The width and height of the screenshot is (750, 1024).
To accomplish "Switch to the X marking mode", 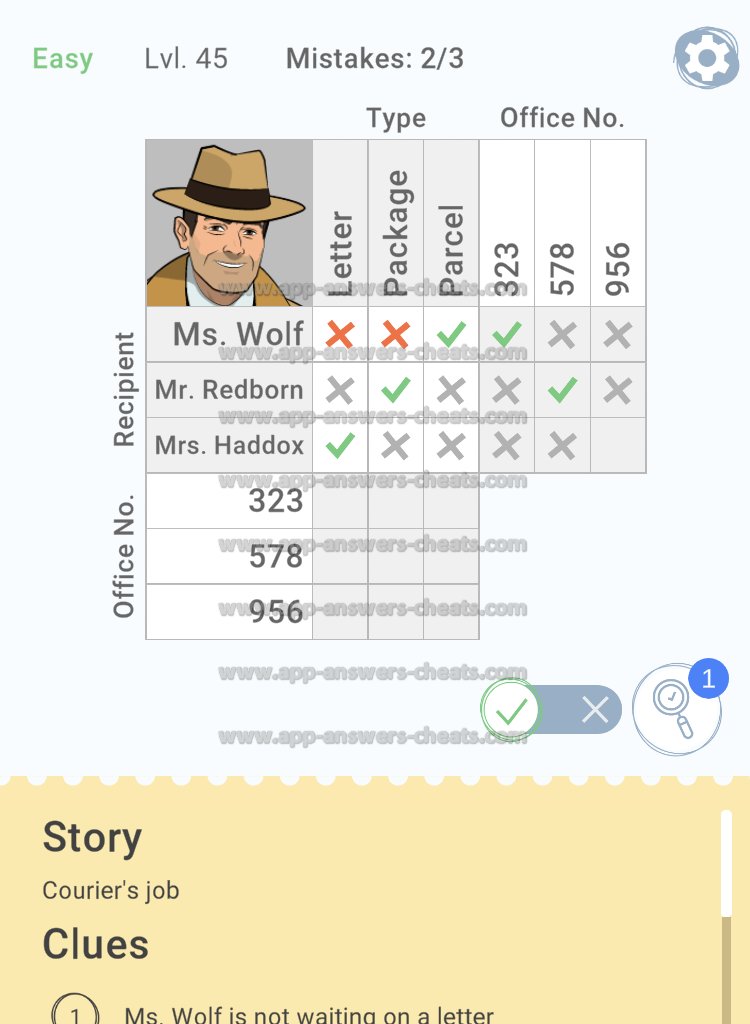I will pos(594,711).
